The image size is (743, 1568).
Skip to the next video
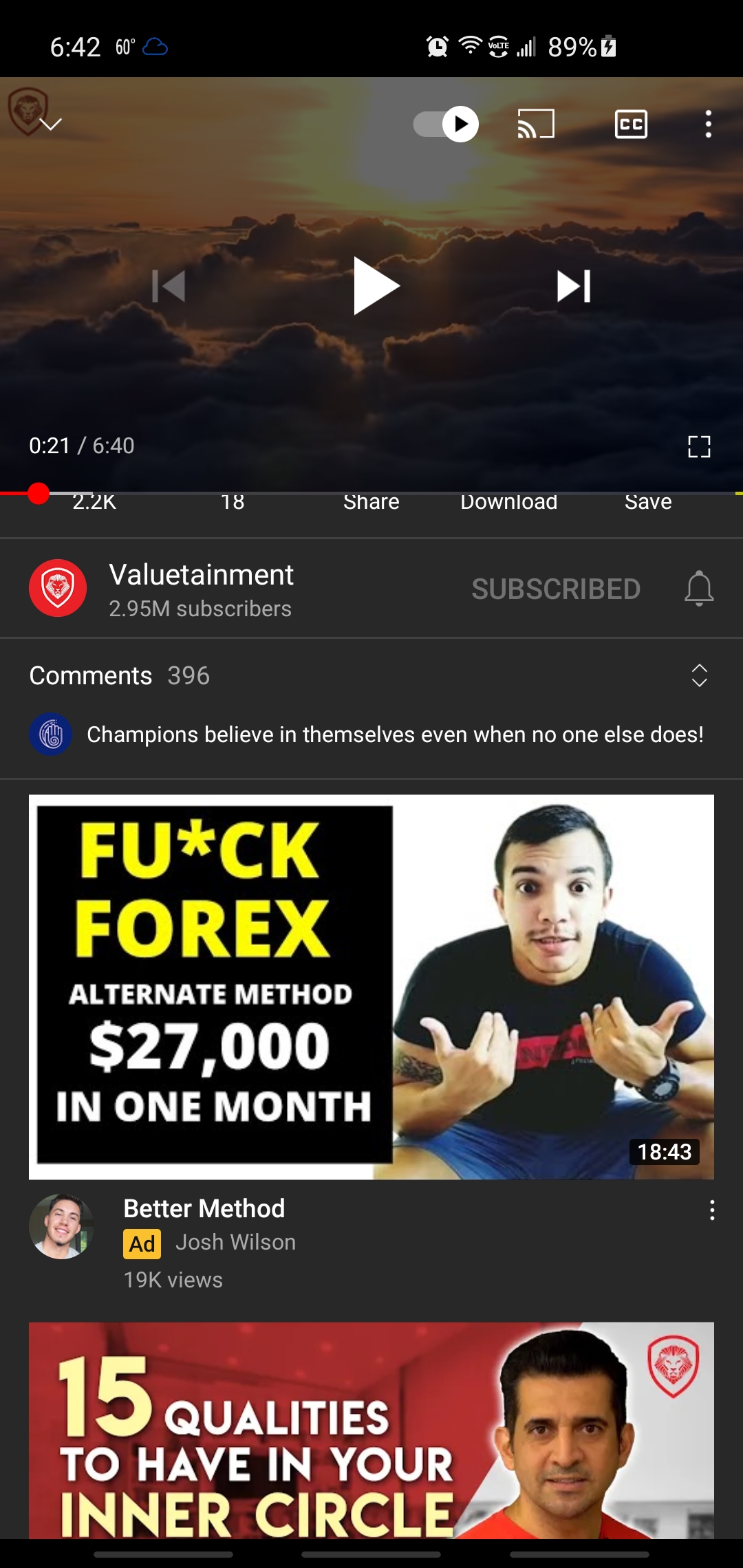574,286
